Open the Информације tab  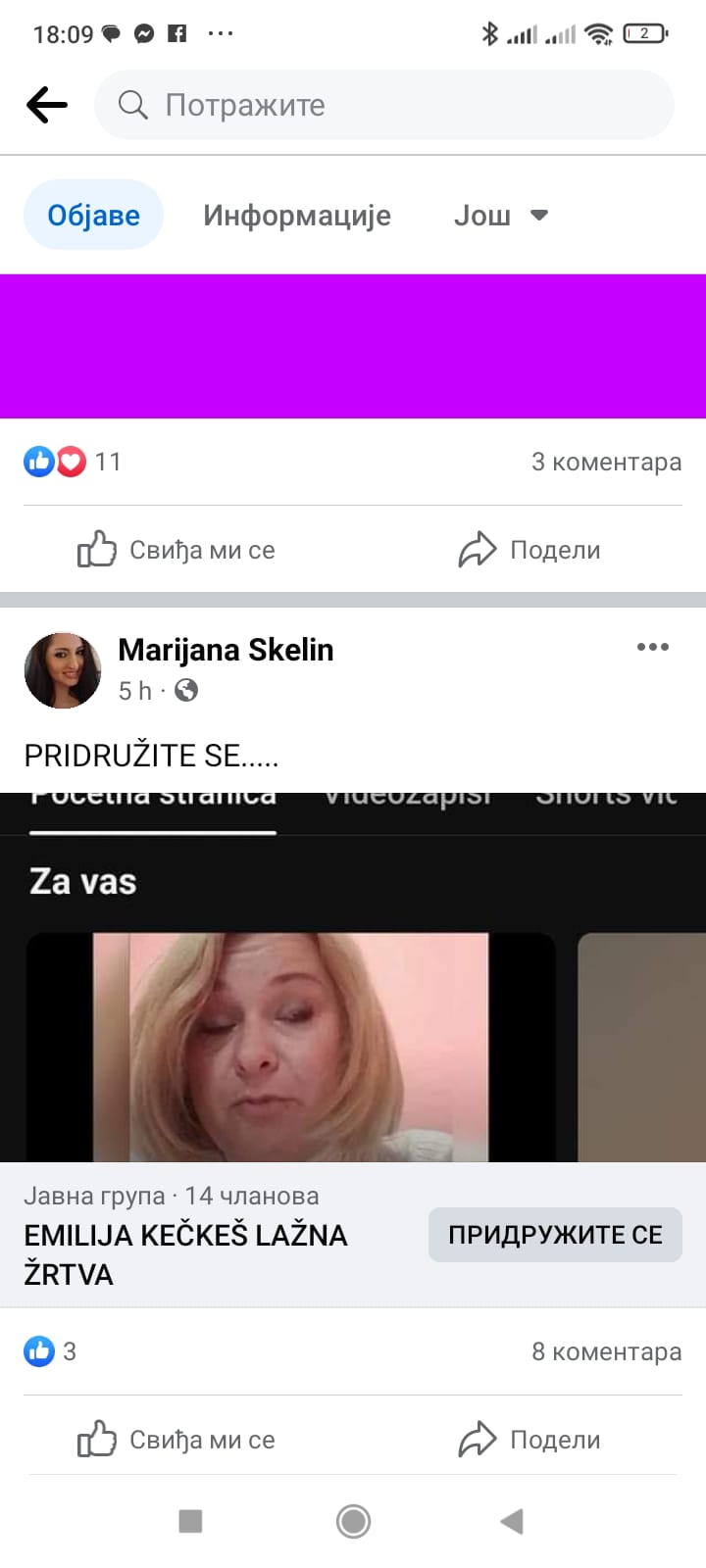tap(296, 216)
